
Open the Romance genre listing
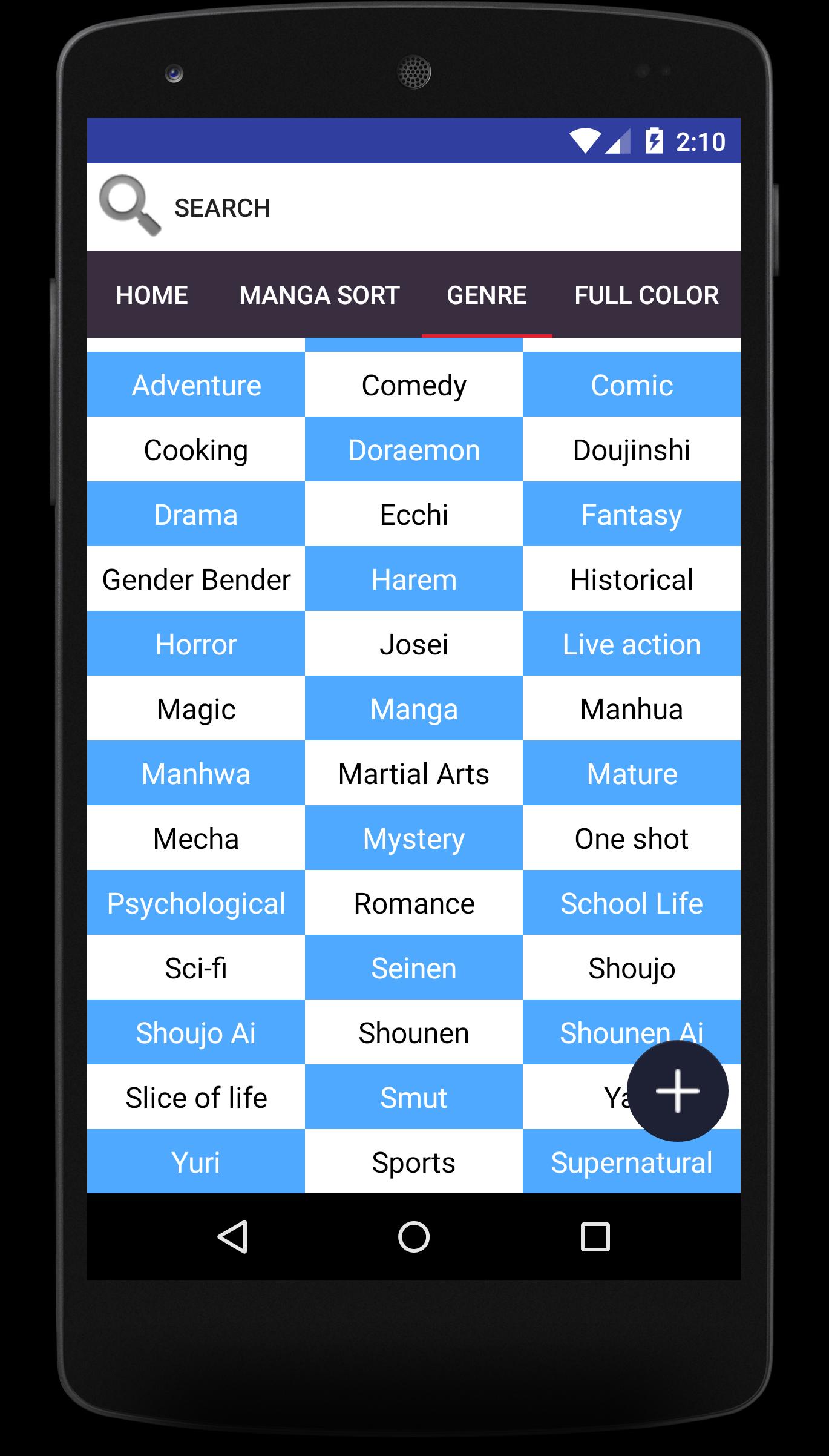(x=413, y=903)
